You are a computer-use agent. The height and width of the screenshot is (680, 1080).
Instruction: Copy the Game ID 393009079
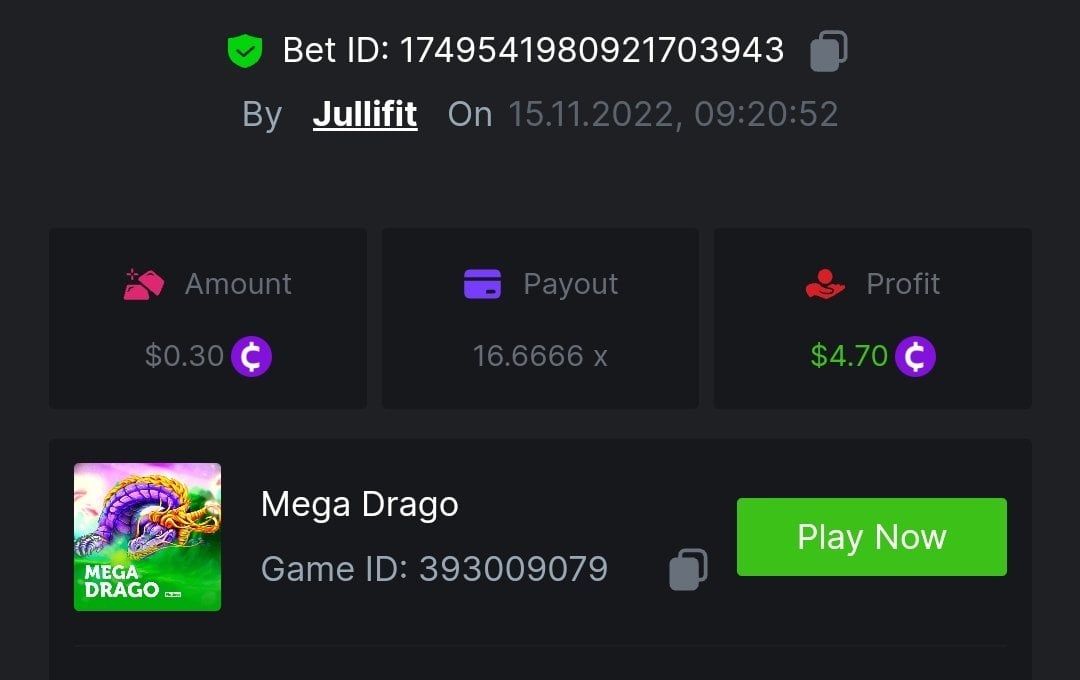[688, 569]
